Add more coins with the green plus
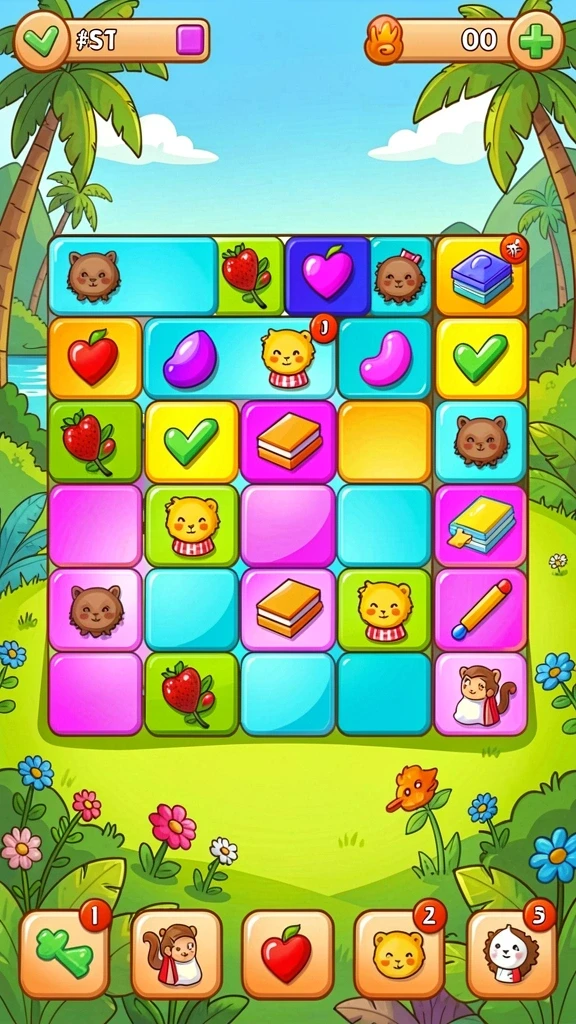The width and height of the screenshot is (576, 1024). [x=536, y=40]
